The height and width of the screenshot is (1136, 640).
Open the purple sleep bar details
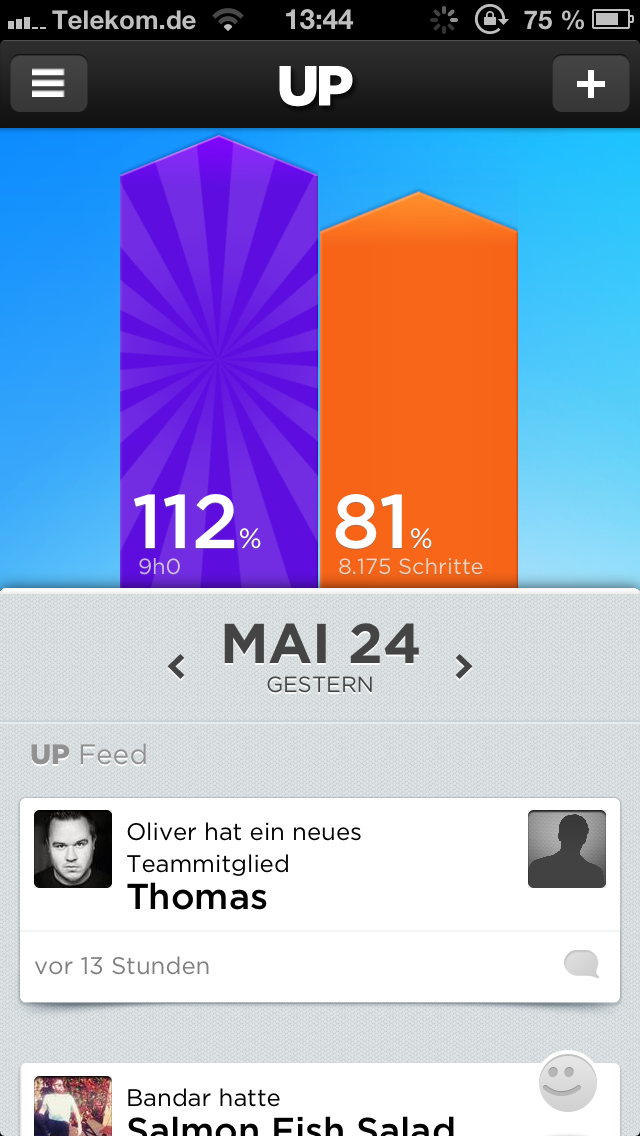click(219, 362)
